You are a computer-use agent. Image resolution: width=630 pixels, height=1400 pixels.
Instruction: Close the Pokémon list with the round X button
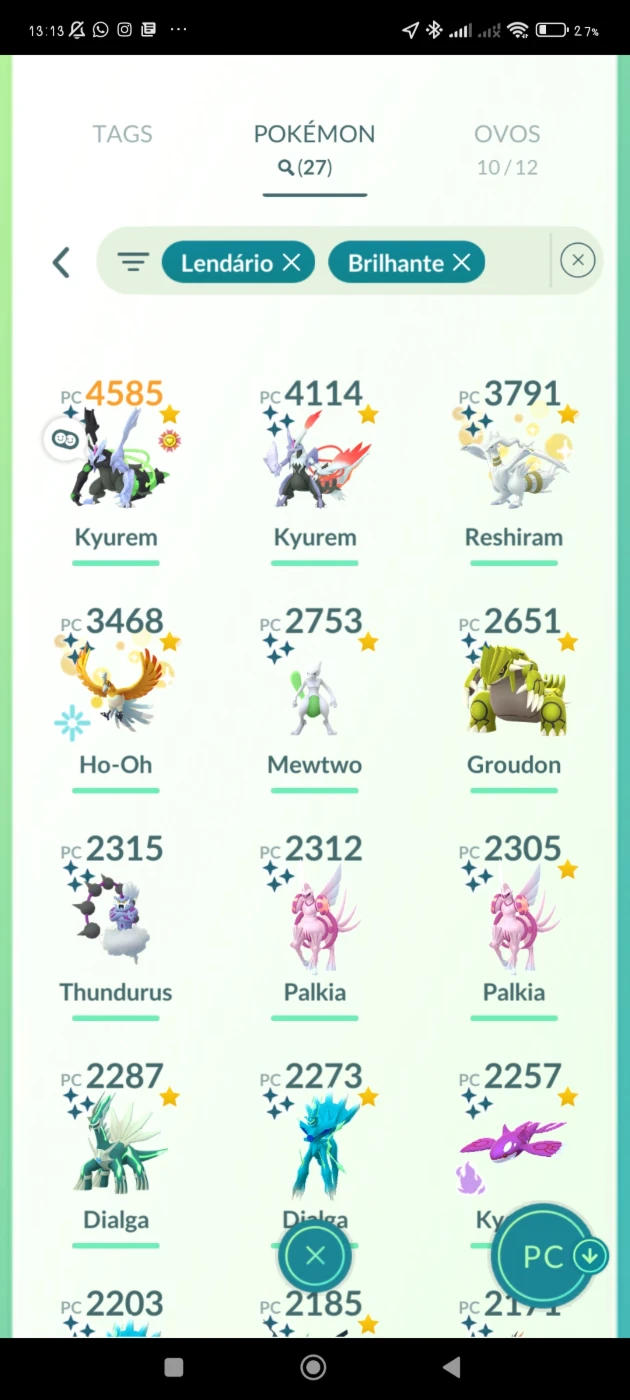point(315,1256)
